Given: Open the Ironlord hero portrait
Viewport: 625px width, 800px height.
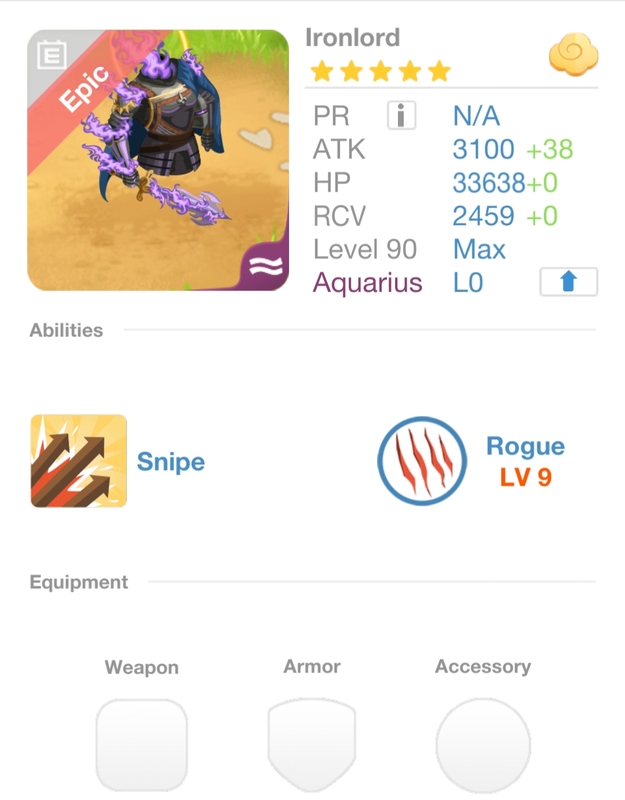Looking at the screenshot, I should click(x=158, y=160).
